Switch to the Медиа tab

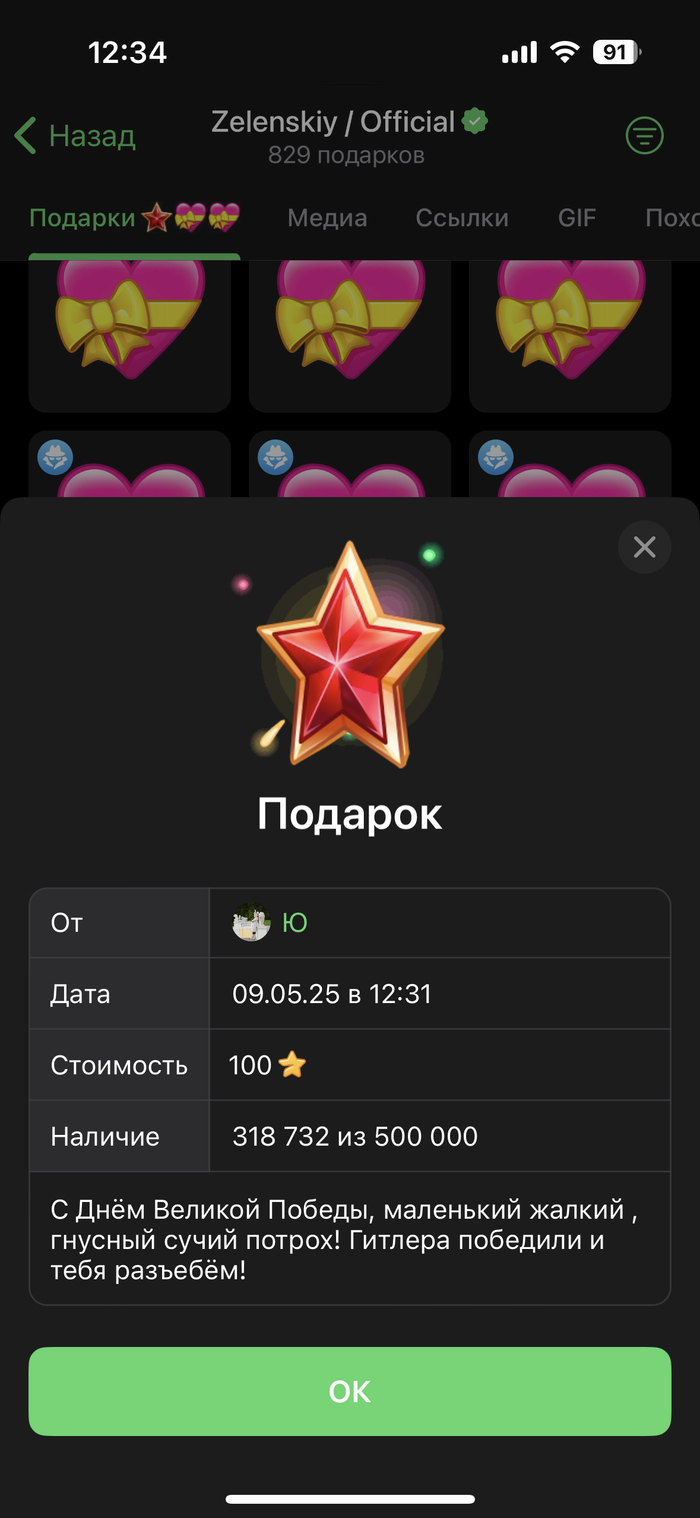coord(327,218)
